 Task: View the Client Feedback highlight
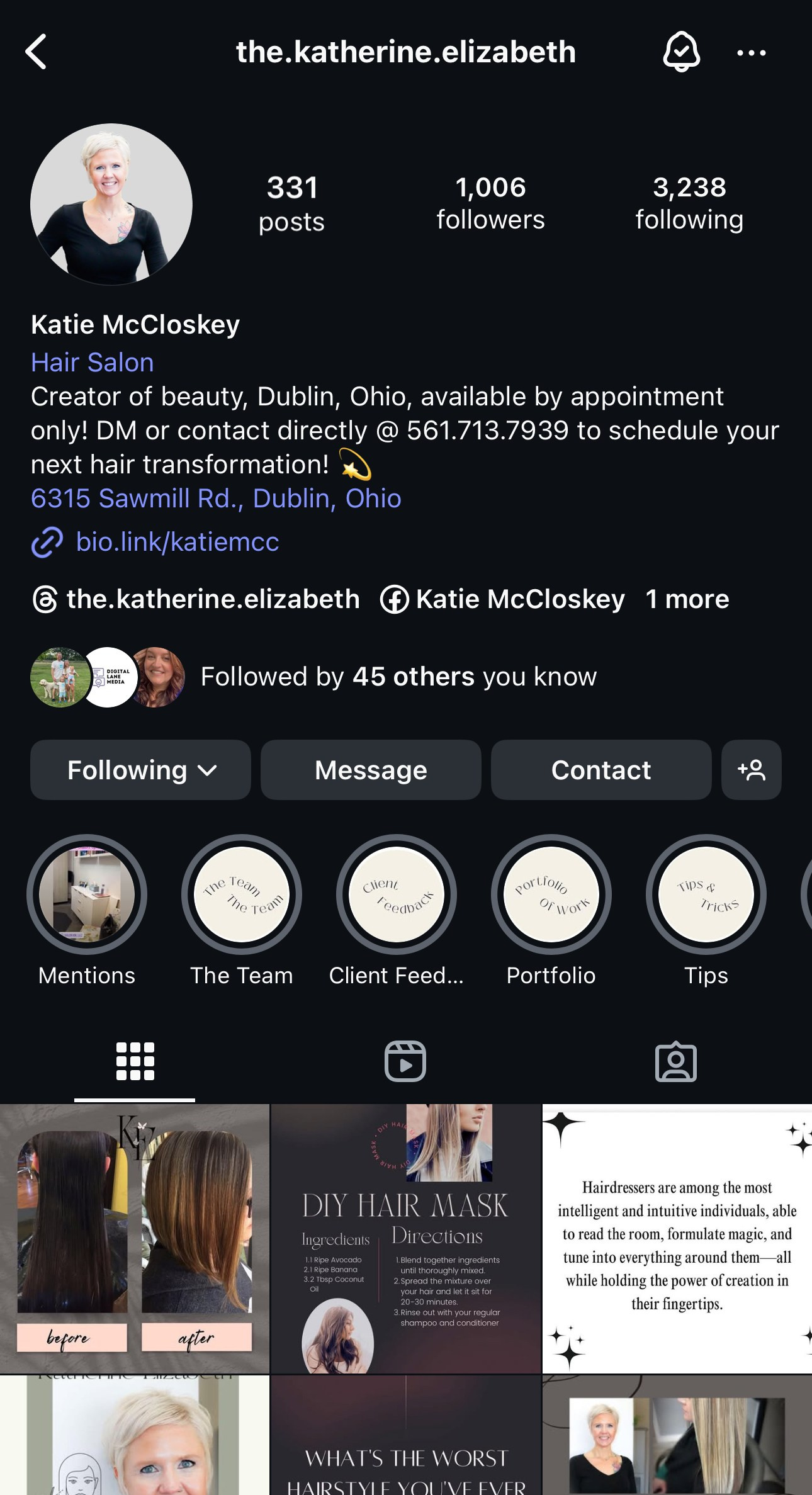(x=397, y=894)
